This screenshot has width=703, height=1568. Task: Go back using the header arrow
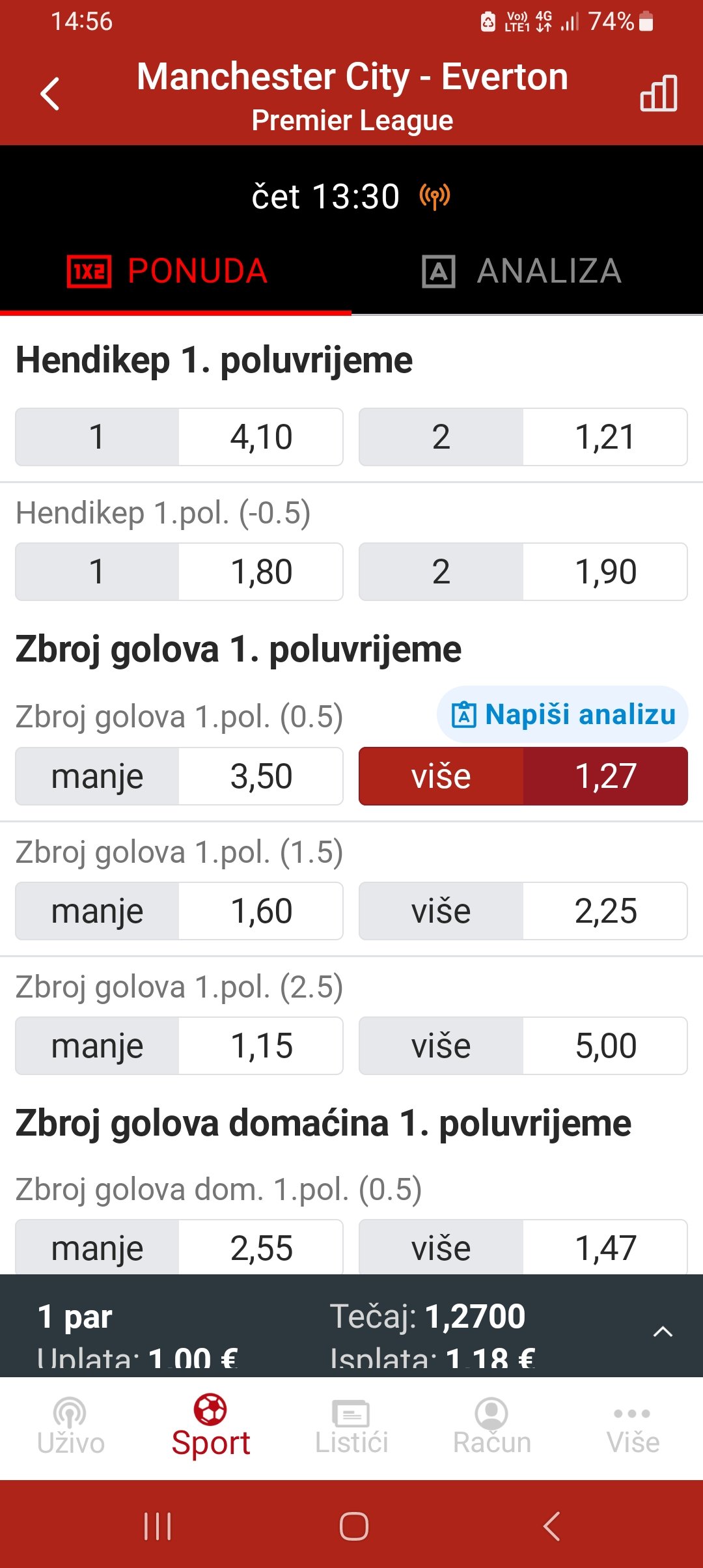(x=50, y=94)
